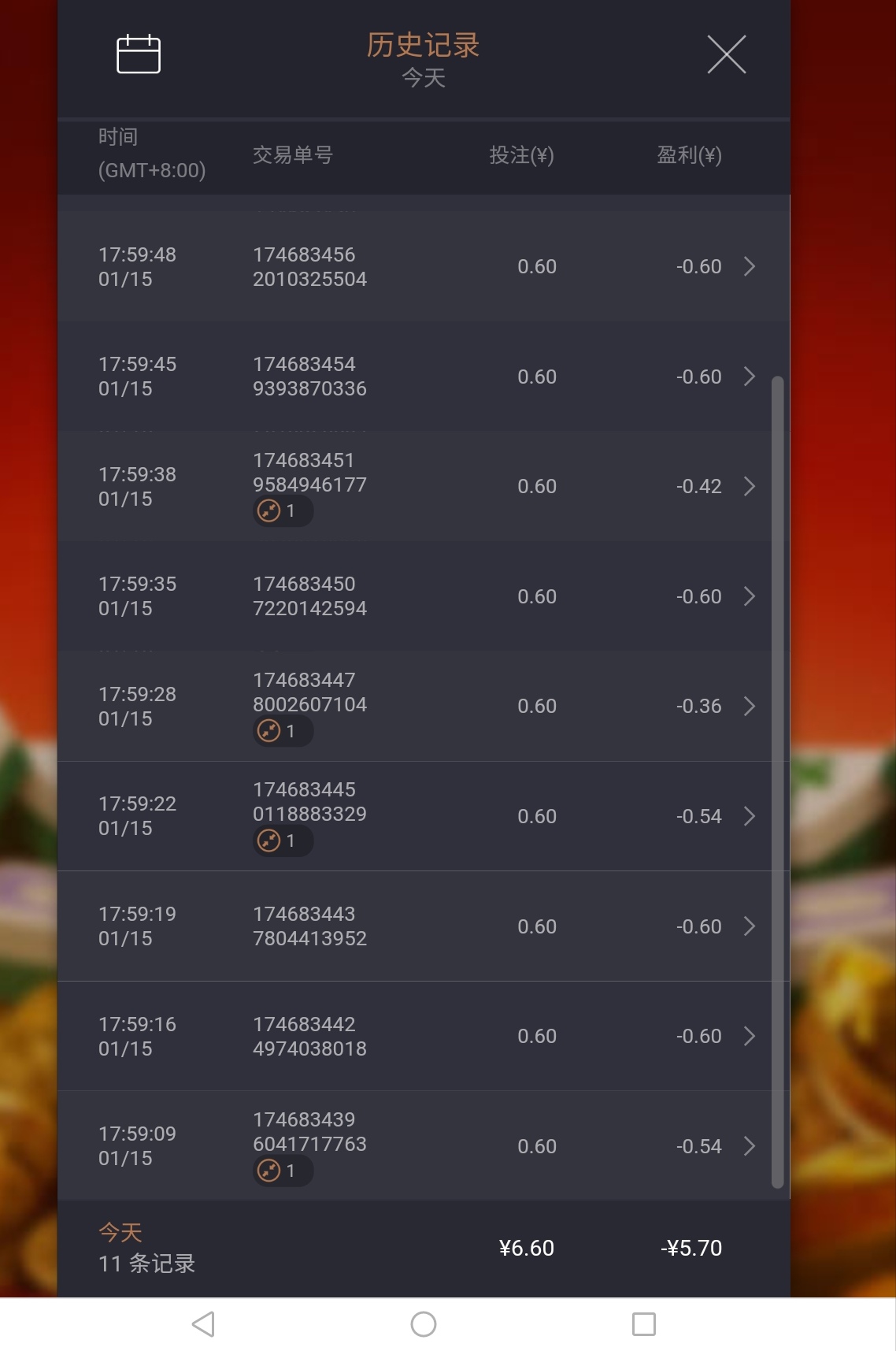The width and height of the screenshot is (896, 1351).
Task: Open the 17:59:38 record with -0.42 profit
Action: [x=424, y=486]
